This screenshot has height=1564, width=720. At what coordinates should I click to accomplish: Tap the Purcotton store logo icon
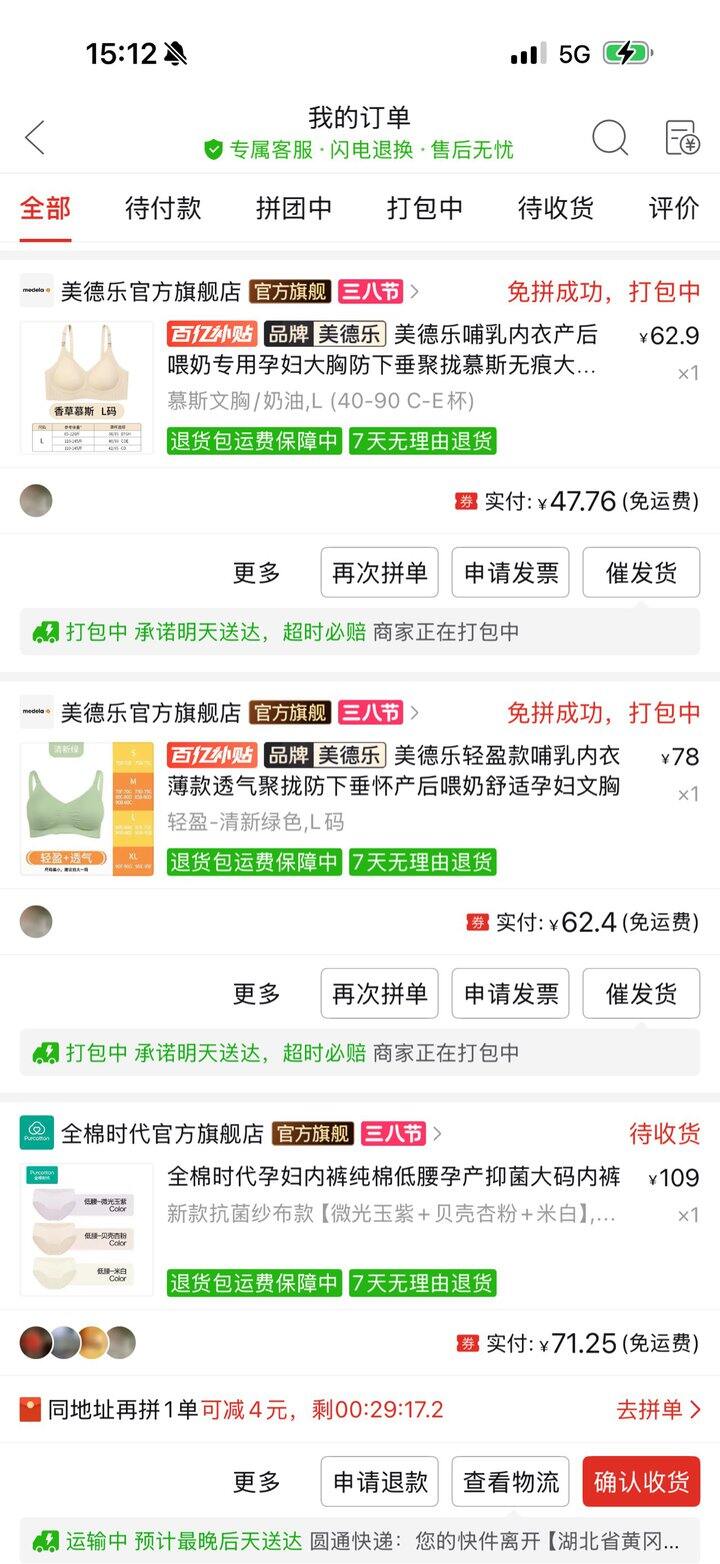coord(36,1134)
